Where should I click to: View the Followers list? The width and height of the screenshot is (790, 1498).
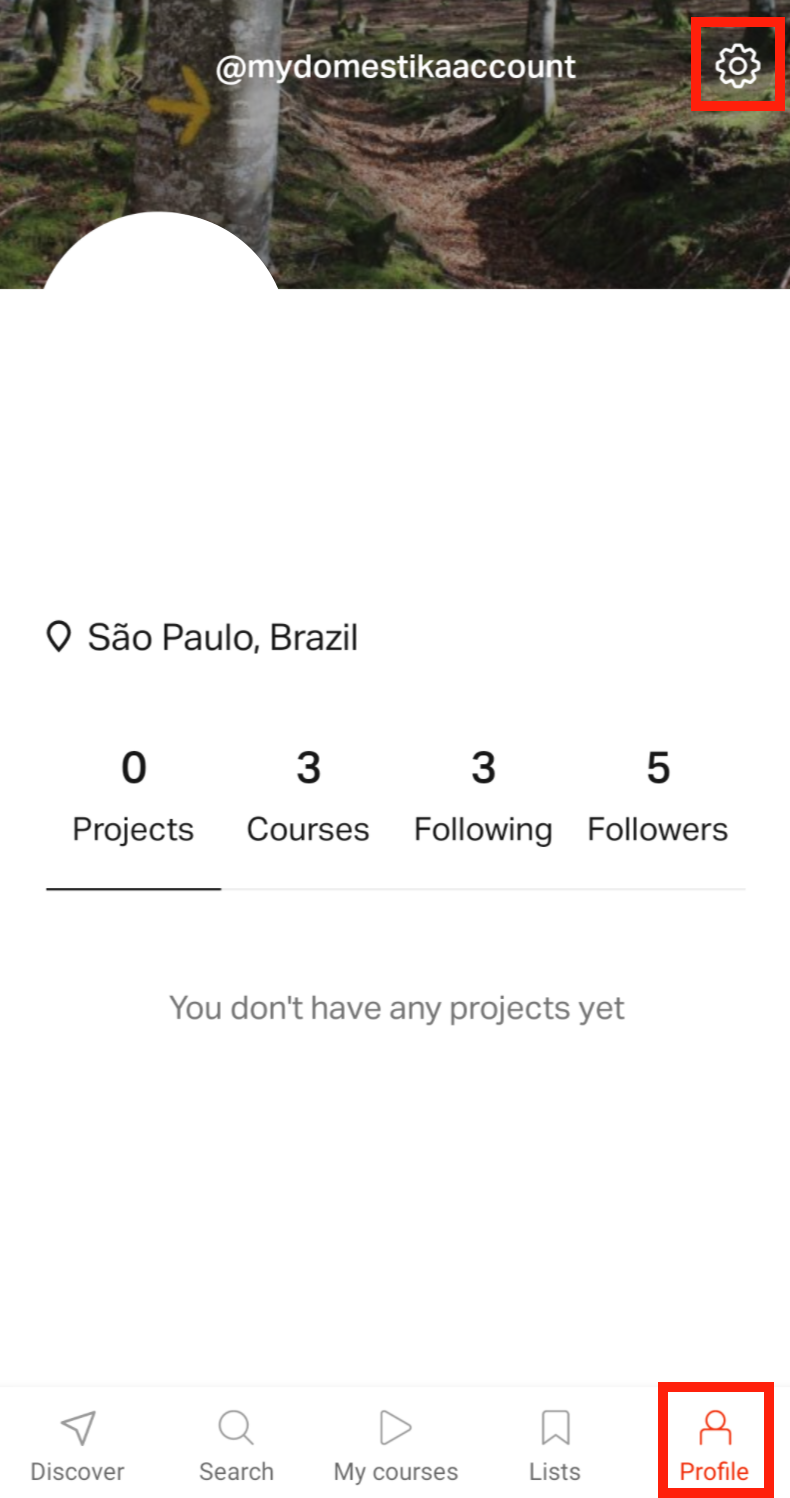[658, 799]
